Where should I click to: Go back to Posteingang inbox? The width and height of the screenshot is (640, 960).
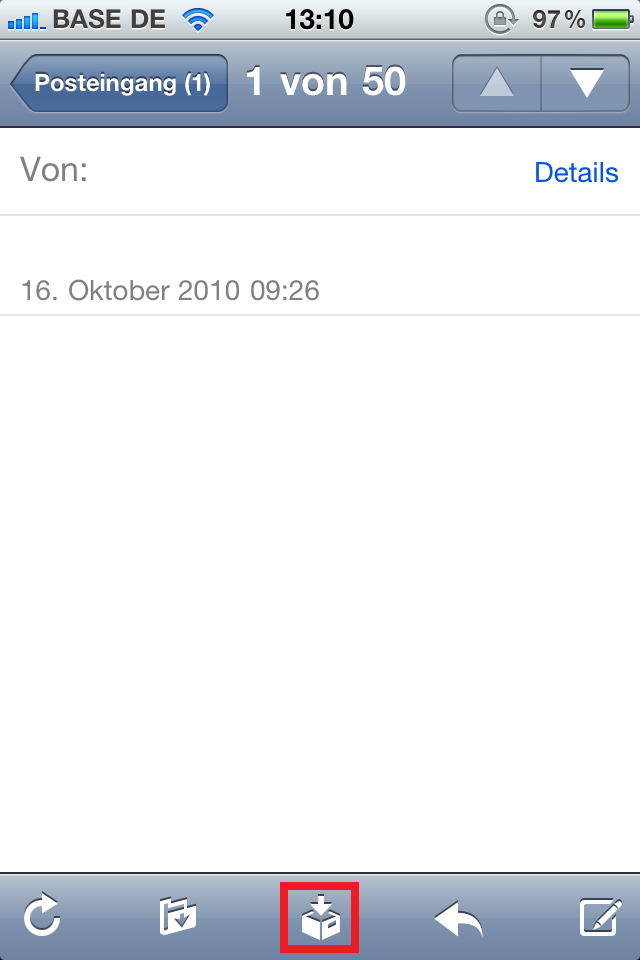[x=120, y=83]
